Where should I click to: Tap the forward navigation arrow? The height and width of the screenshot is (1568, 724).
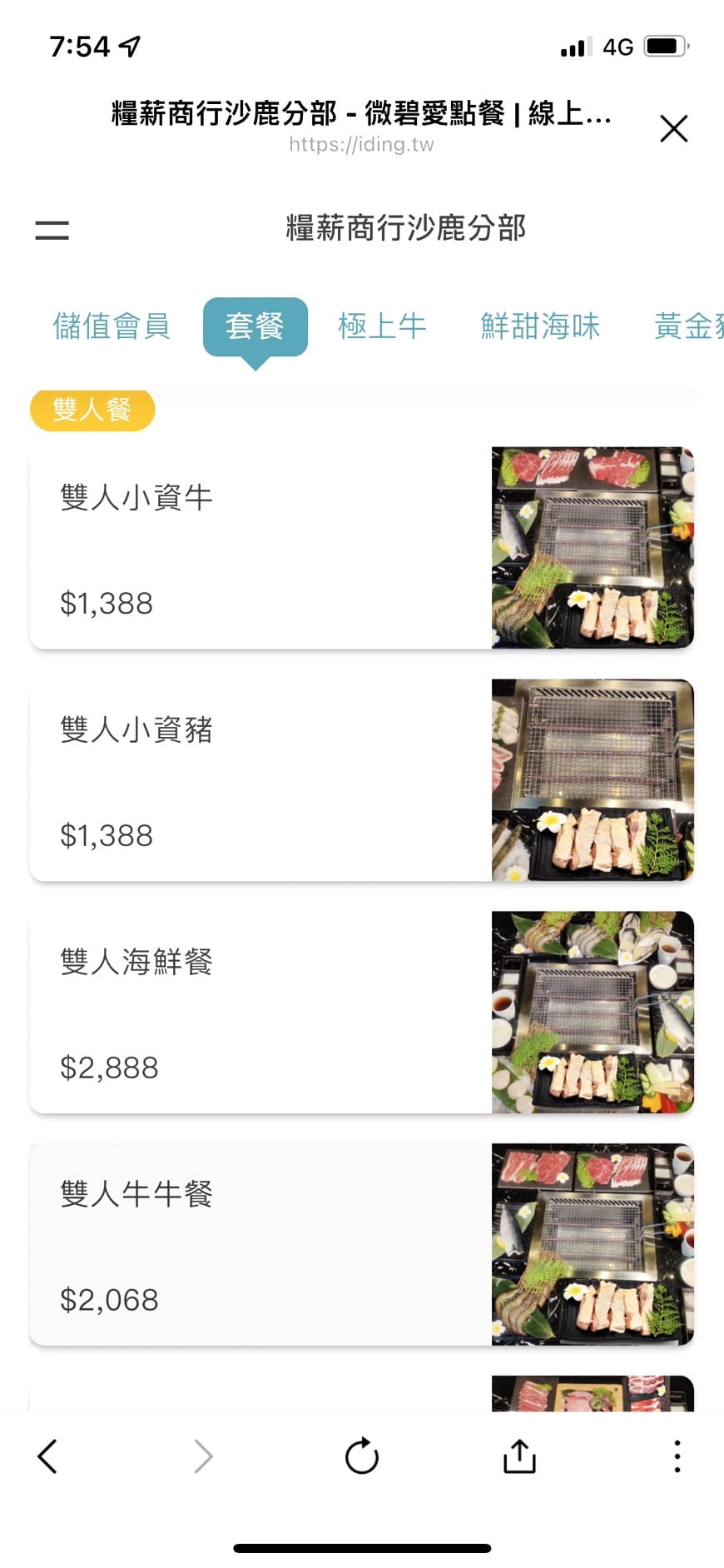204,1456
